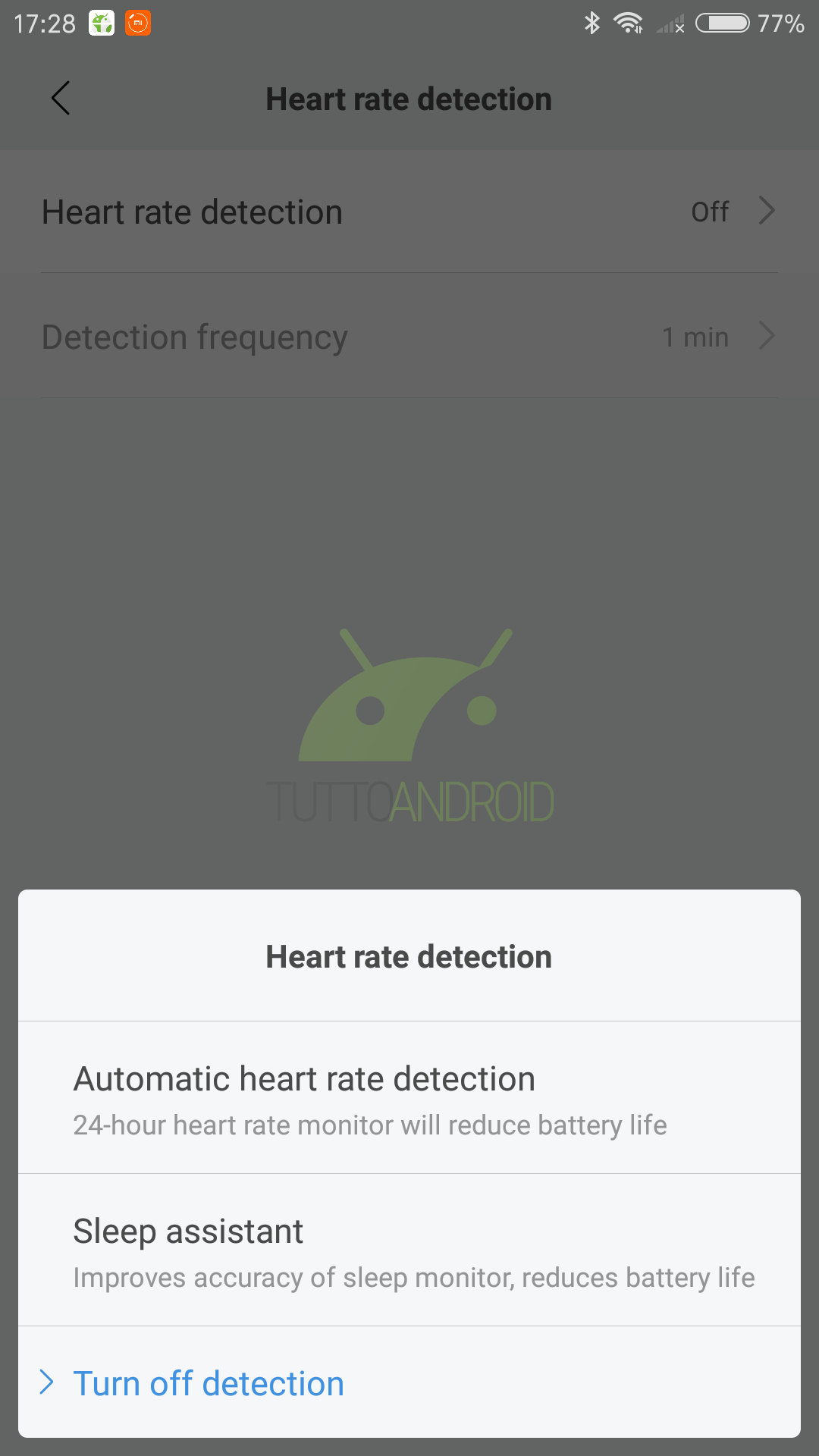Choose the Sleep assistant option
This screenshot has width=819, height=1456.
pyautogui.click(x=409, y=1250)
